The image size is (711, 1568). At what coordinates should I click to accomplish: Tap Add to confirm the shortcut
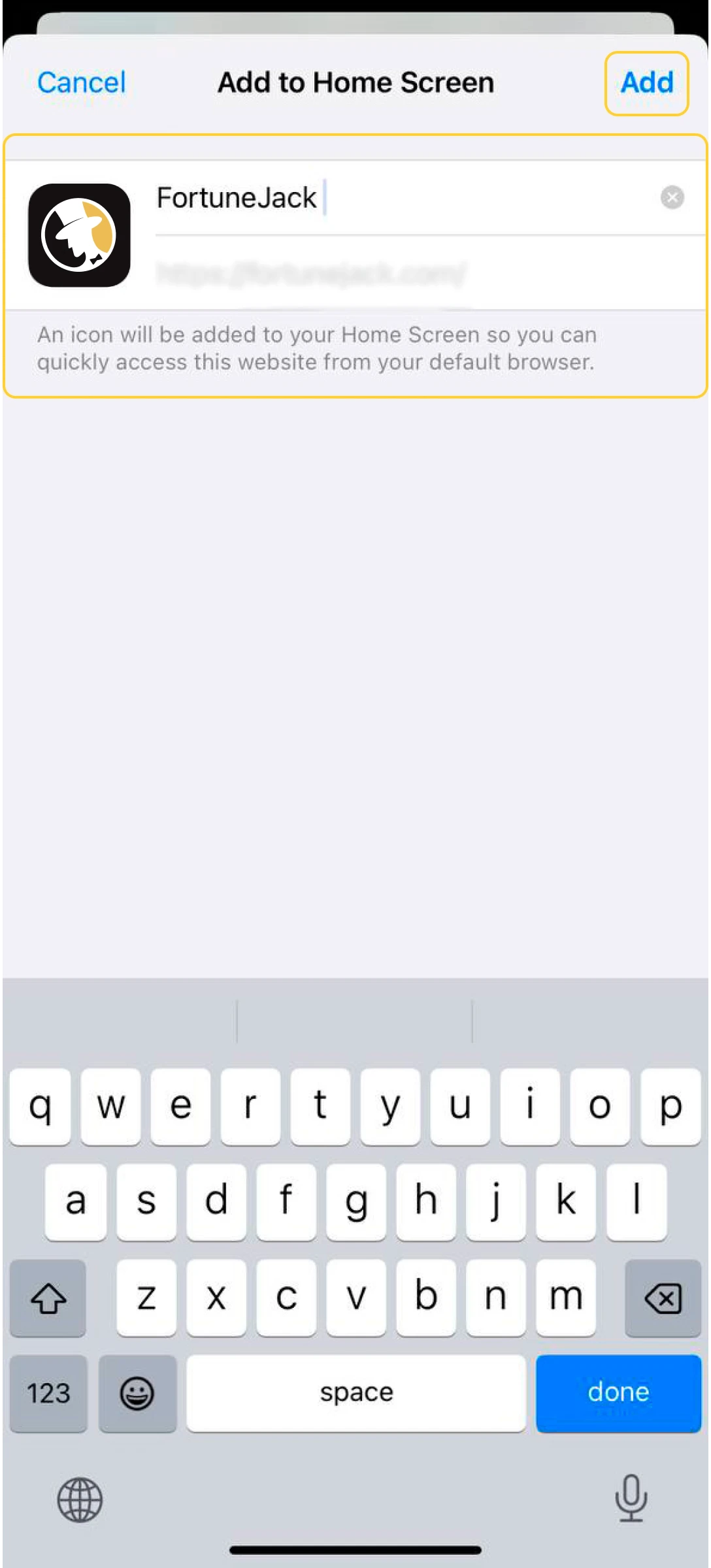(646, 83)
